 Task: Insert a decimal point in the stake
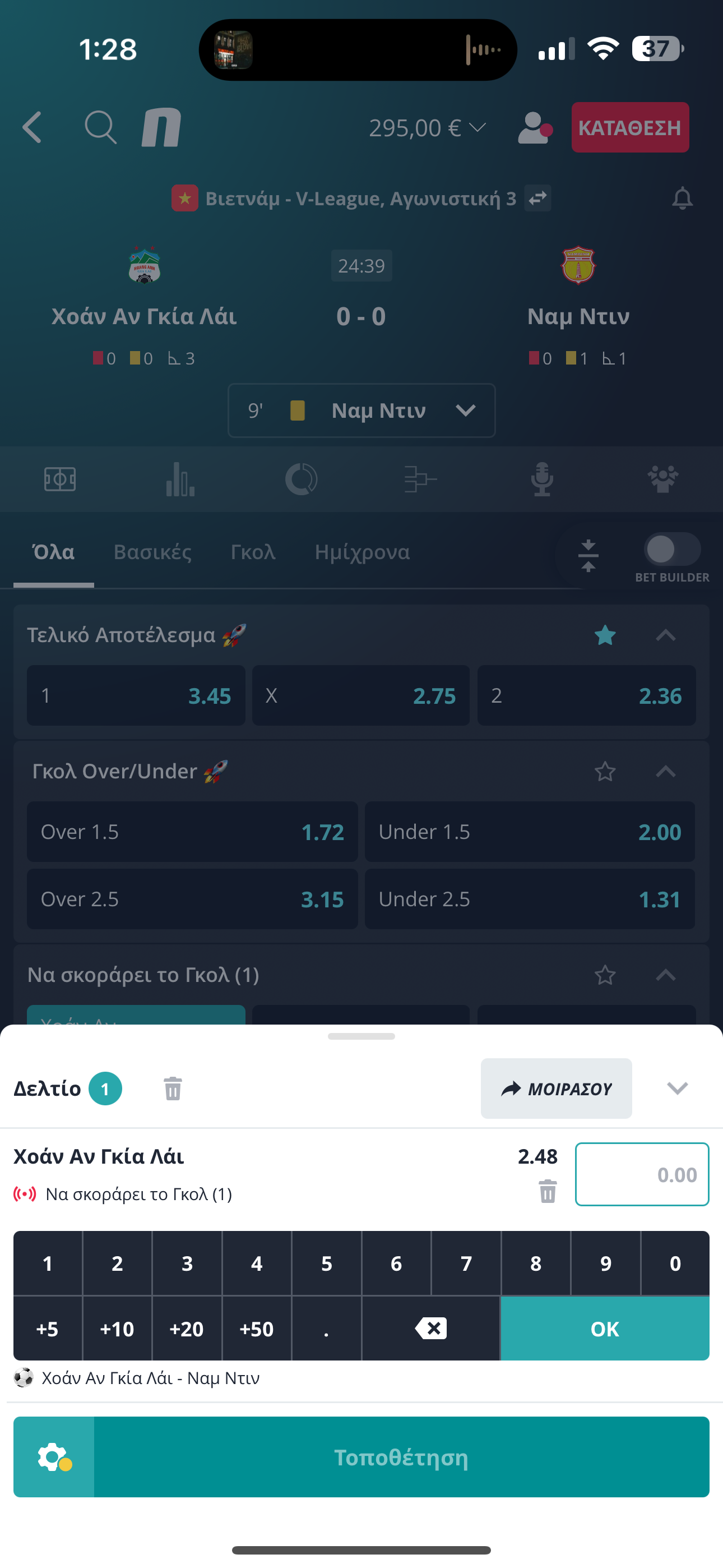click(327, 1328)
